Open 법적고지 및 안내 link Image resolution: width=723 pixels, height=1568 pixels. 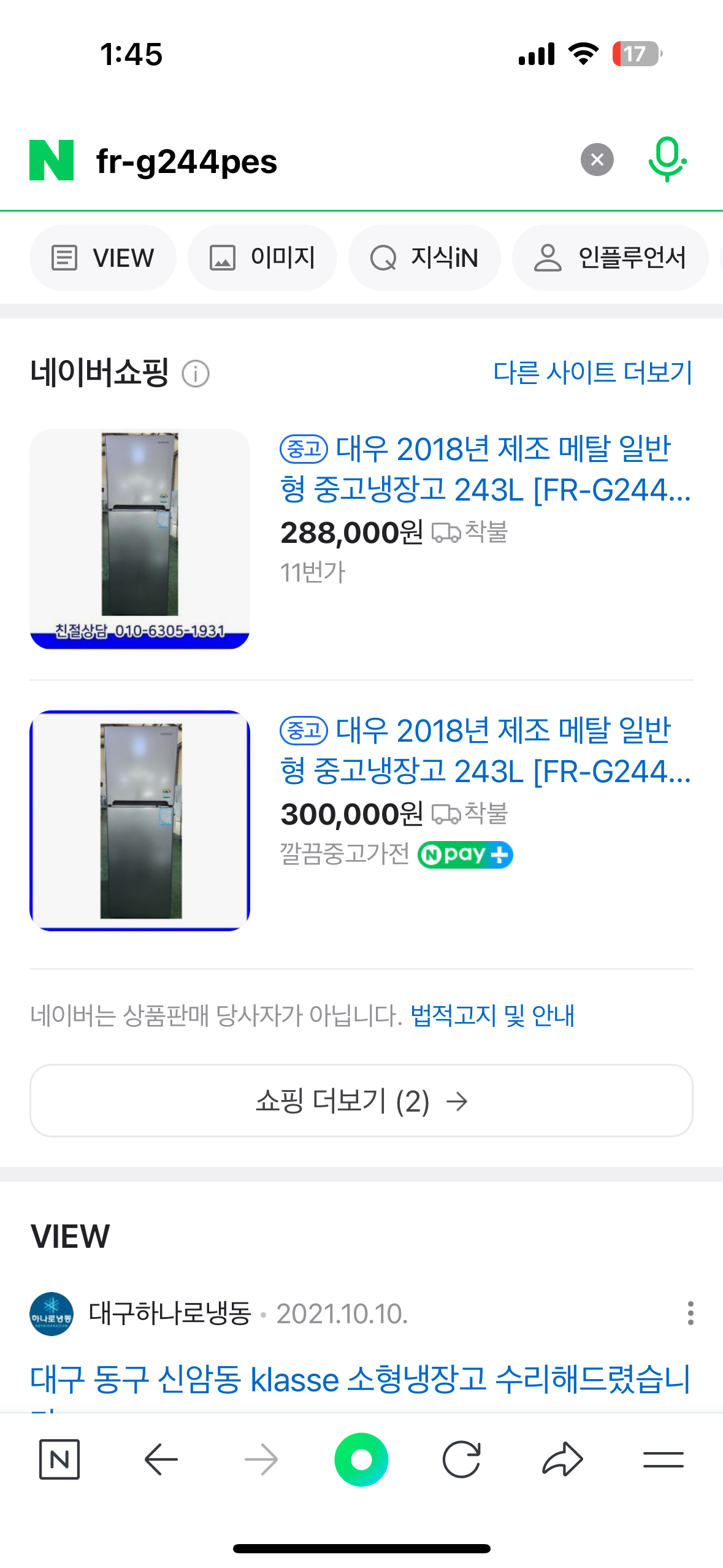click(492, 1016)
